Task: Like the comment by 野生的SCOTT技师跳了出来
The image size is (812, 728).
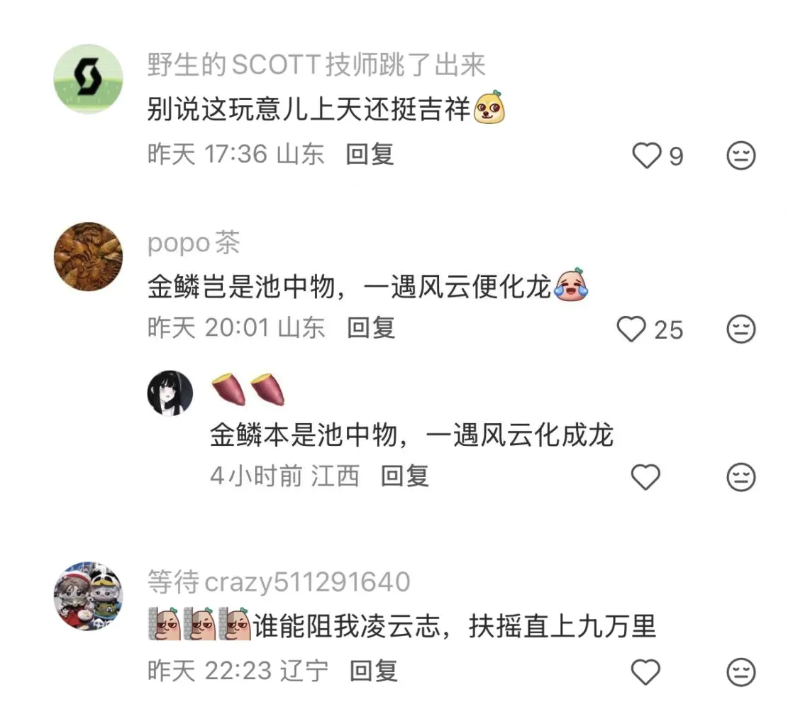Action: (648, 156)
